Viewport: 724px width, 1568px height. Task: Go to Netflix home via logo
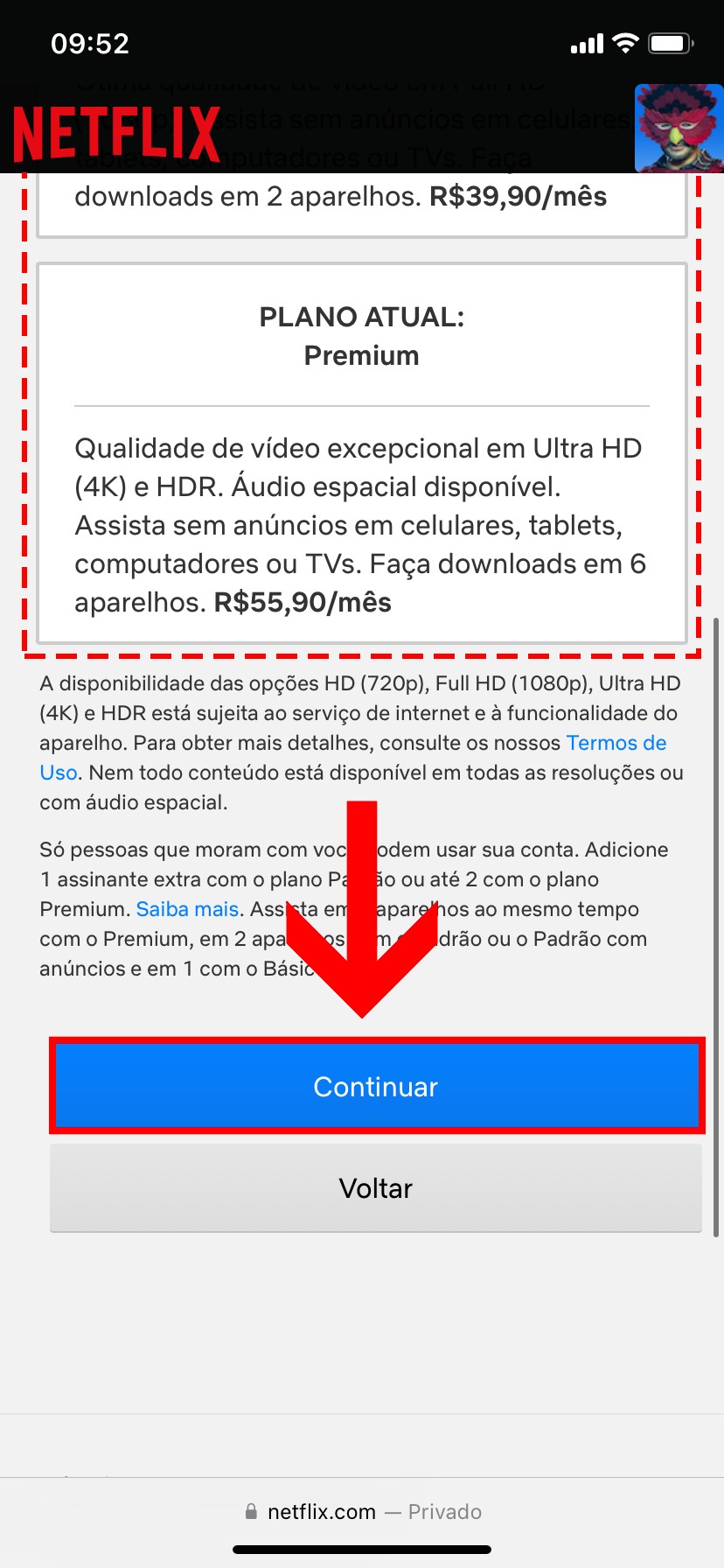[116, 134]
